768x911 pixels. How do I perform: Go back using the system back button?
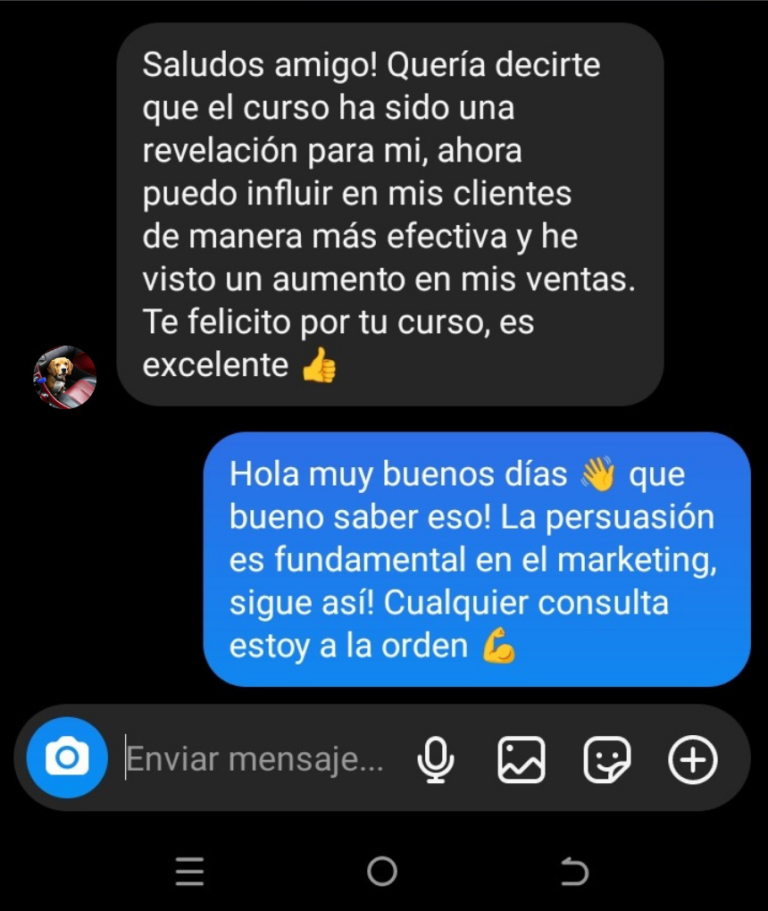575,872
